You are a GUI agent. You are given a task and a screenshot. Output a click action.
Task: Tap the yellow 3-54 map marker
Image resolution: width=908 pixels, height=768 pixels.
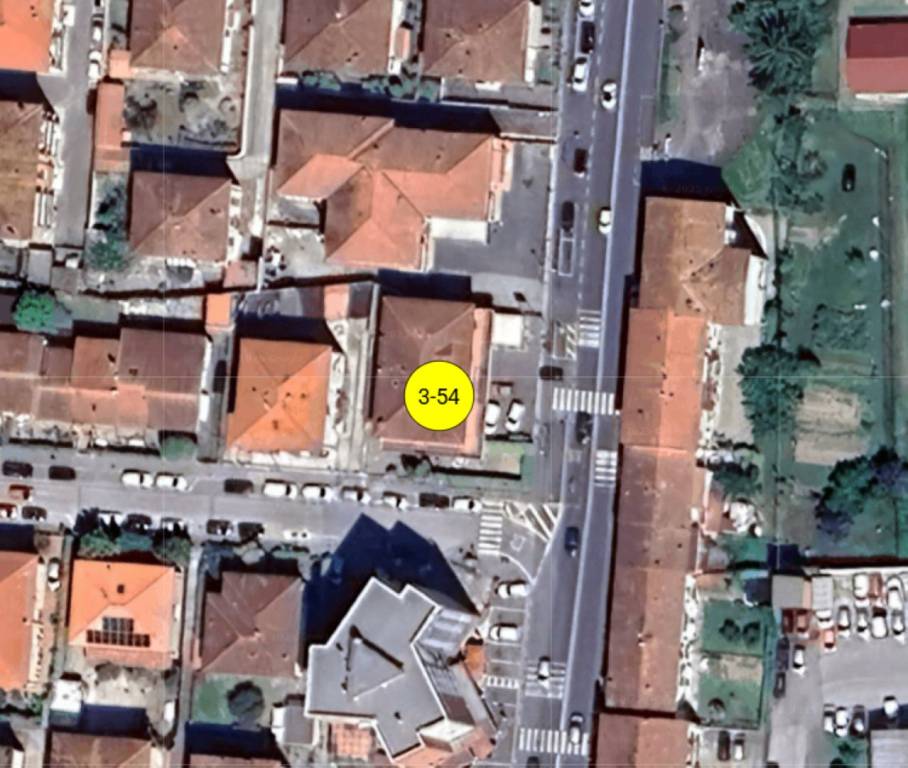438,397
